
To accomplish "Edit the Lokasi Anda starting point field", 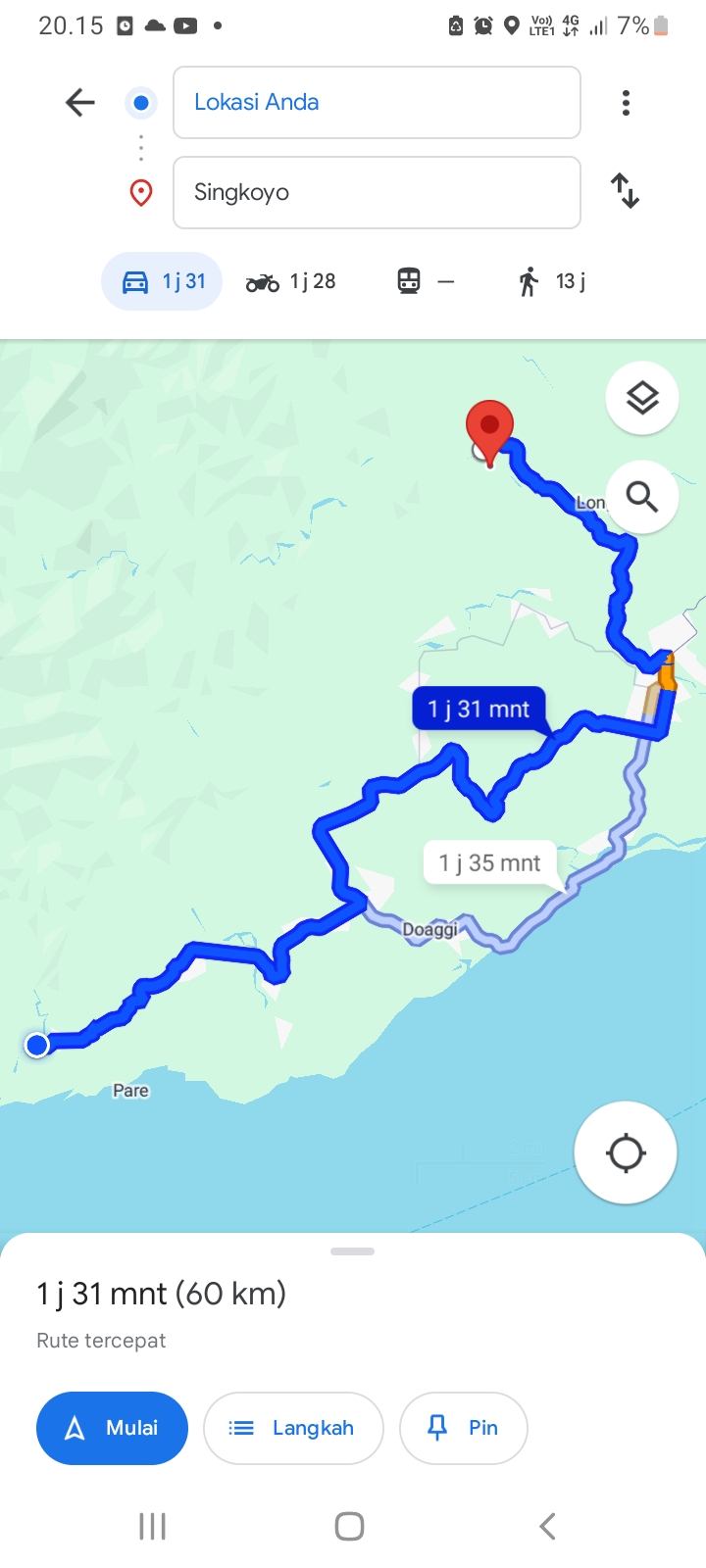I will [377, 103].
